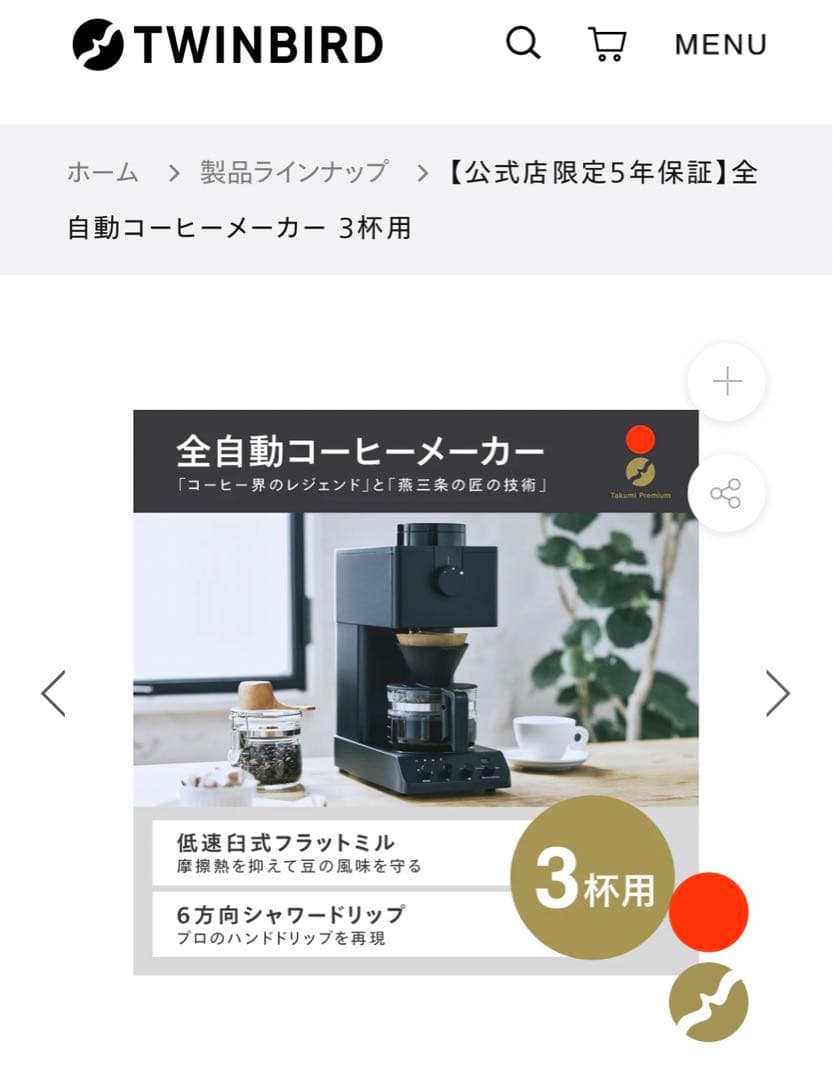Image resolution: width=833 pixels, height=1080 pixels.
Task: Open the shopping cart icon
Action: [x=608, y=44]
